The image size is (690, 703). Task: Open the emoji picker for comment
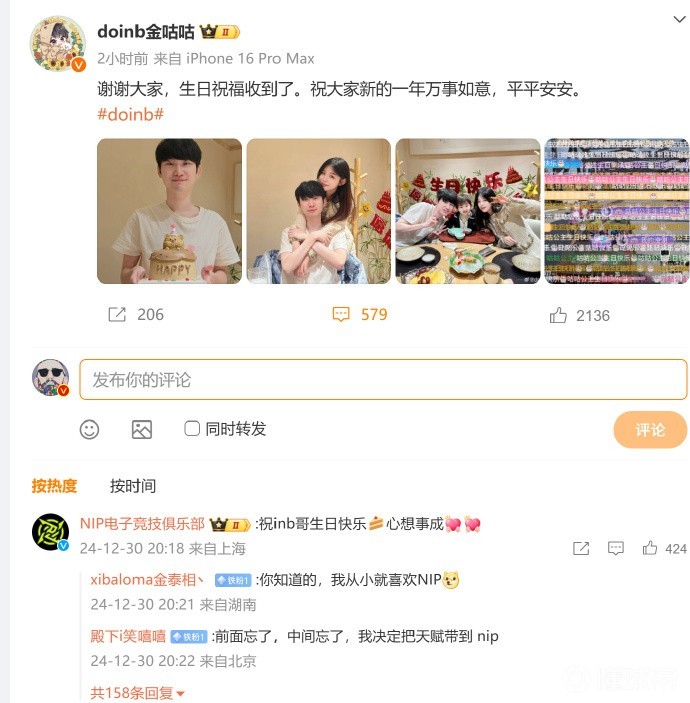pos(90,429)
